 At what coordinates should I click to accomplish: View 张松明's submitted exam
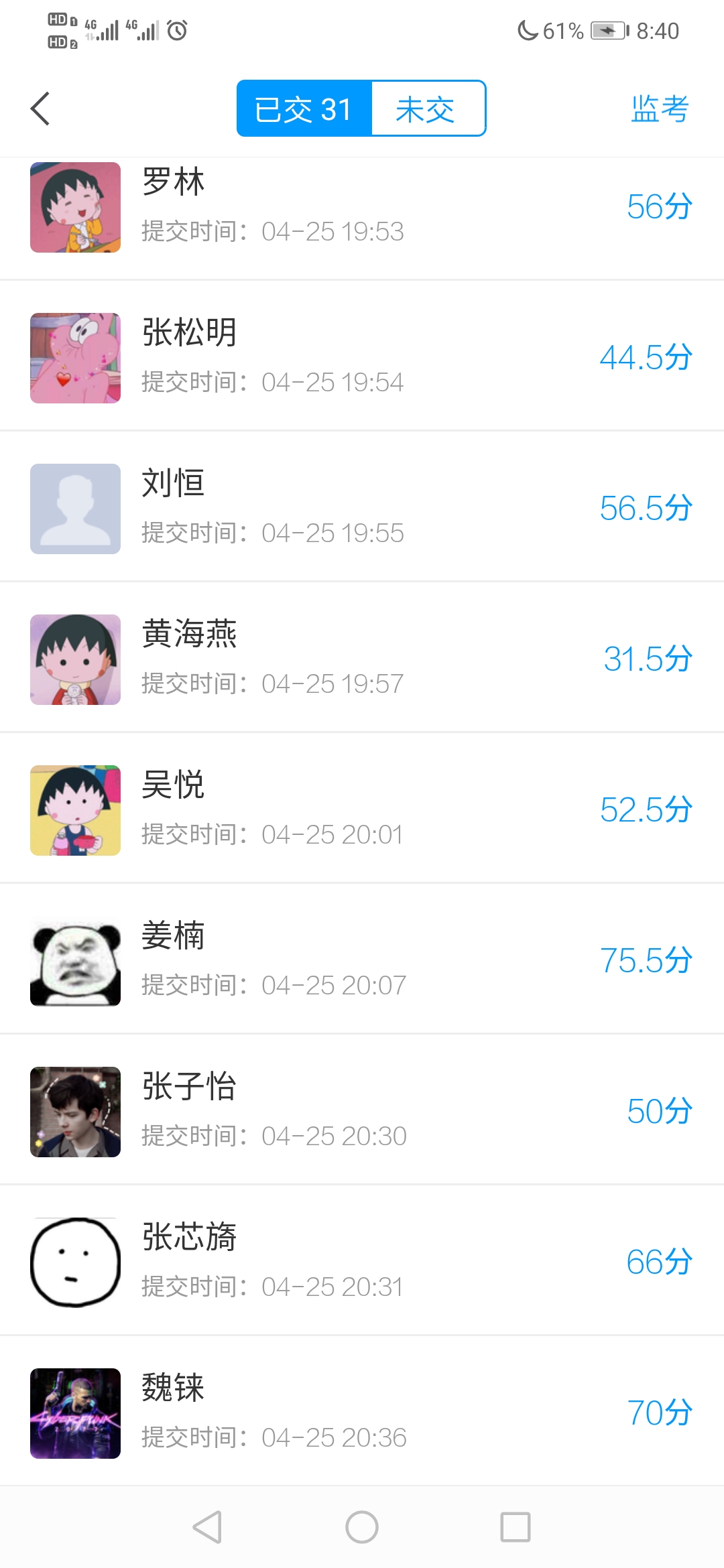coord(362,357)
